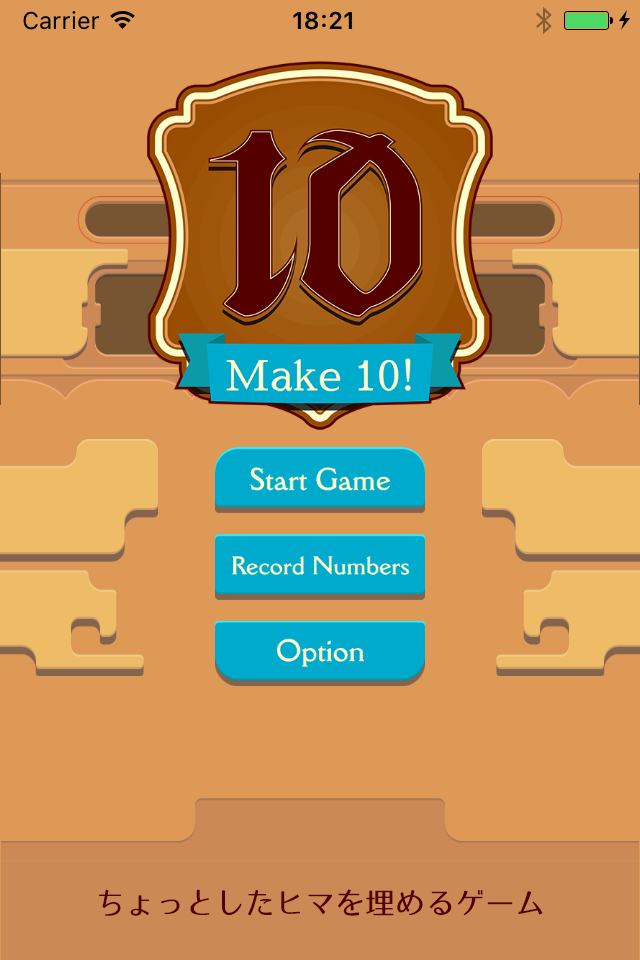Viewport: 640px width, 960px height.
Task: Tap the Start Game button
Action: tap(320, 479)
